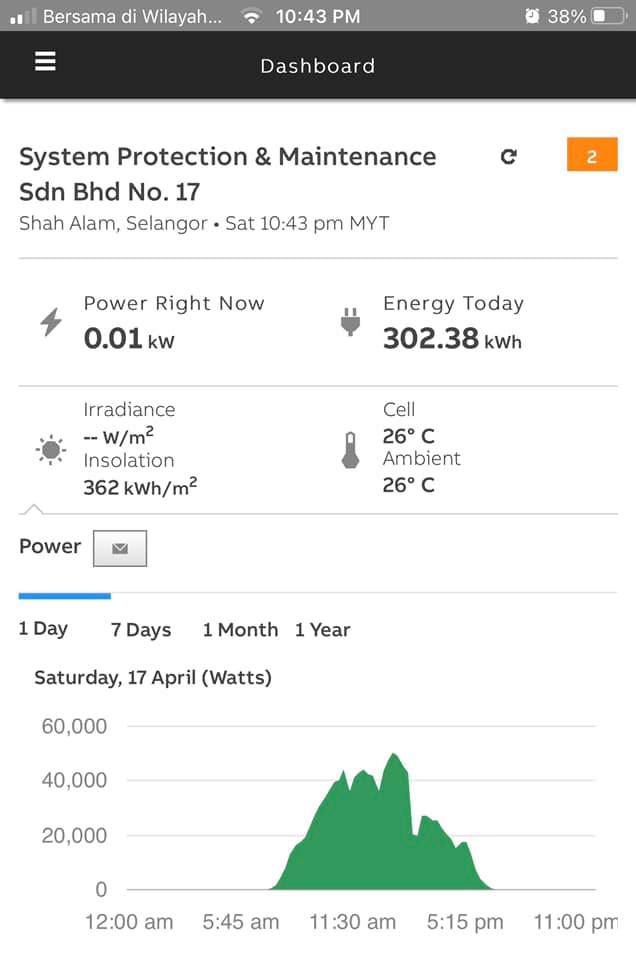Tap the envelope button next to Power
The width and height of the screenshot is (636, 960).
pyautogui.click(x=120, y=548)
